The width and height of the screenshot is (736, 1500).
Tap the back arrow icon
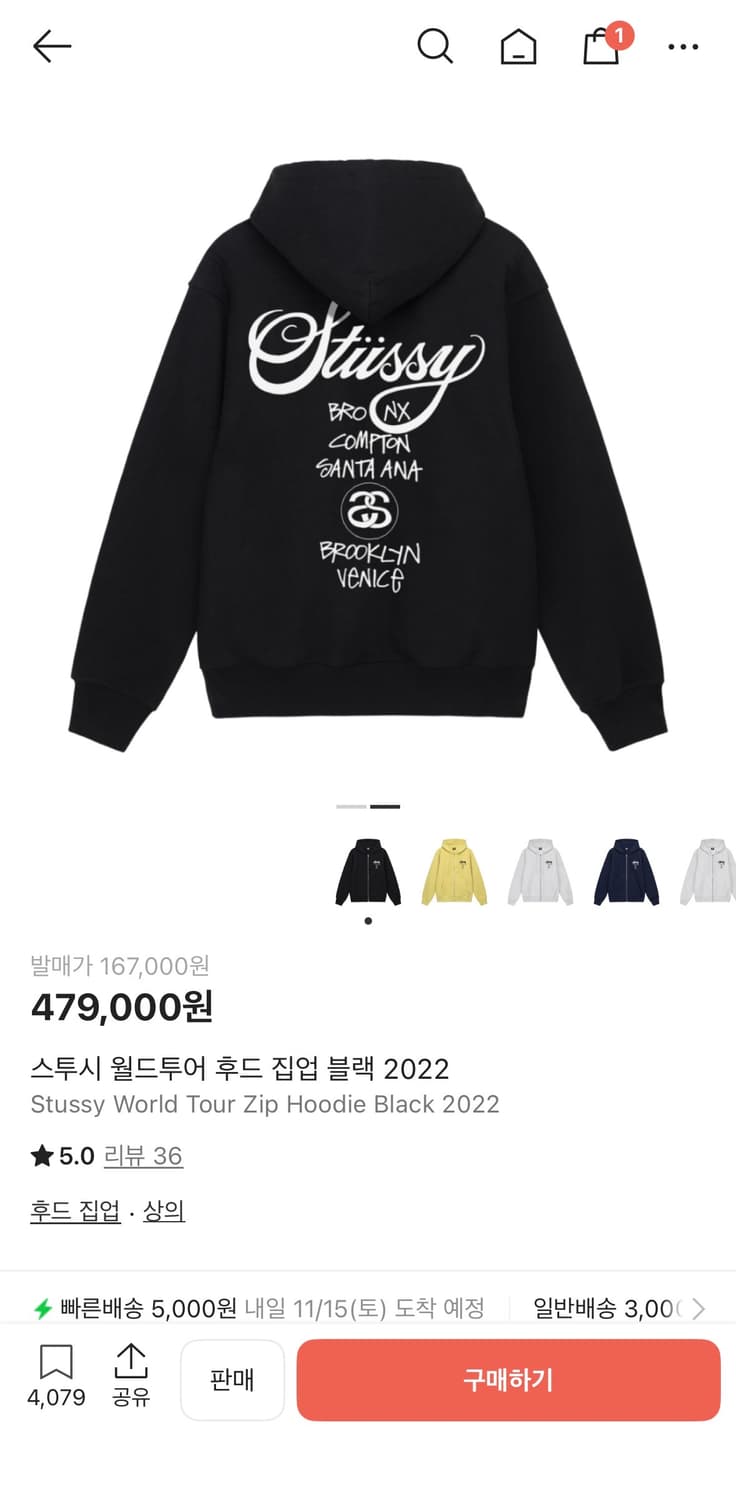coord(52,46)
